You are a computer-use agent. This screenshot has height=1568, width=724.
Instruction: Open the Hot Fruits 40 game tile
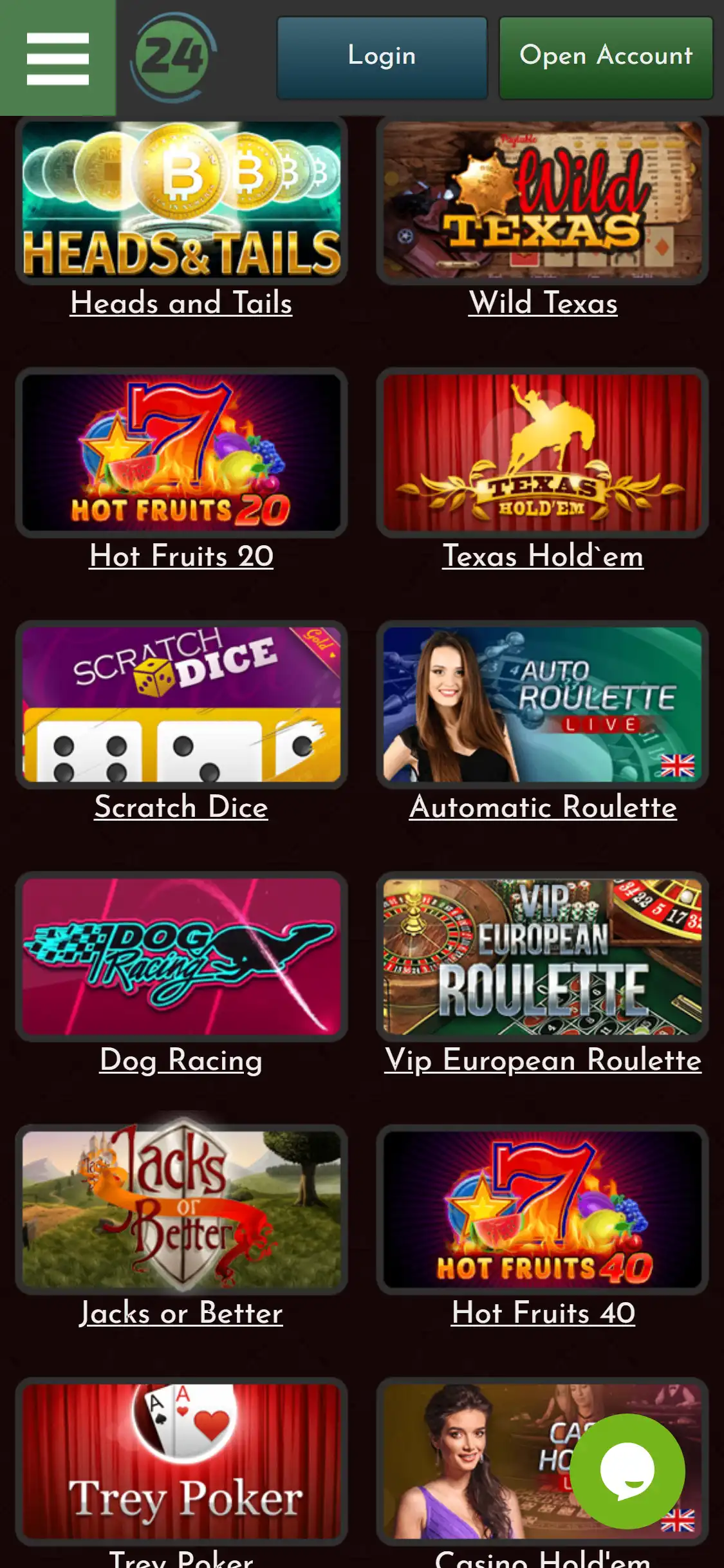point(543,1209)
